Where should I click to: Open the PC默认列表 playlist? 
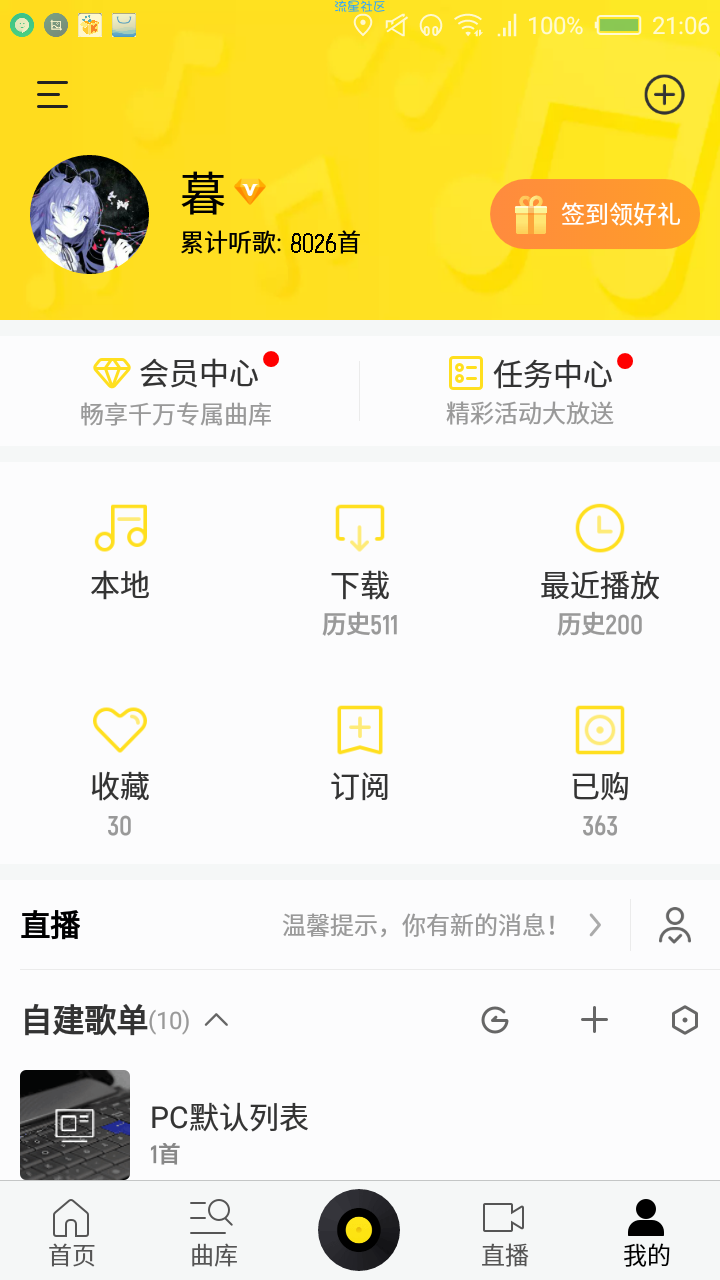tap(228, 1125)
